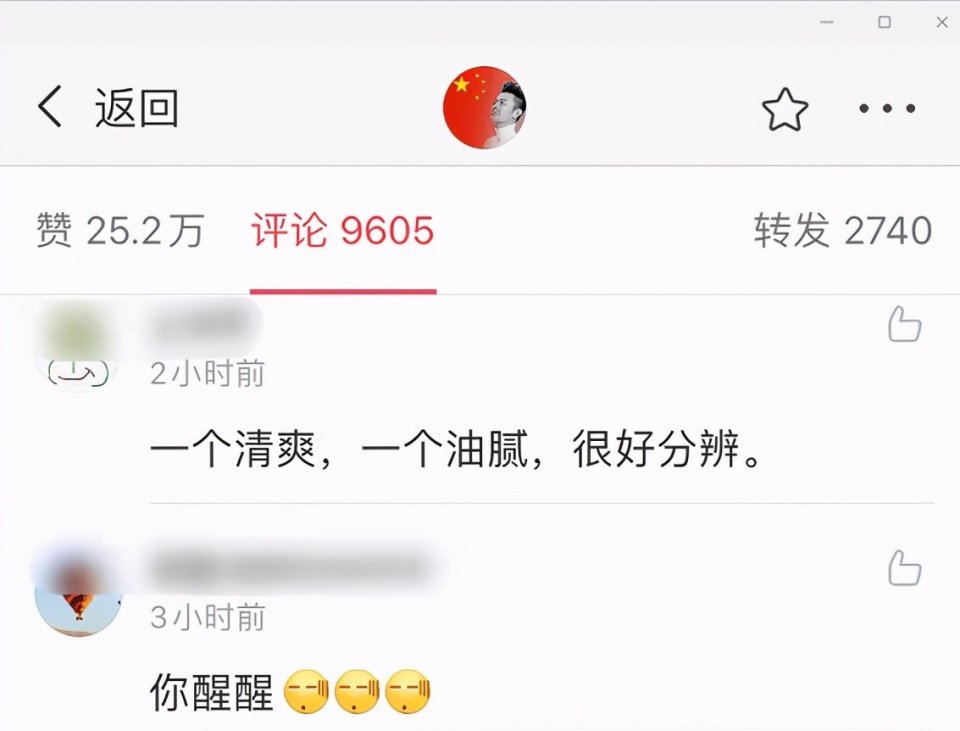
Task: Maximize the window
Action: pos(884,22)
